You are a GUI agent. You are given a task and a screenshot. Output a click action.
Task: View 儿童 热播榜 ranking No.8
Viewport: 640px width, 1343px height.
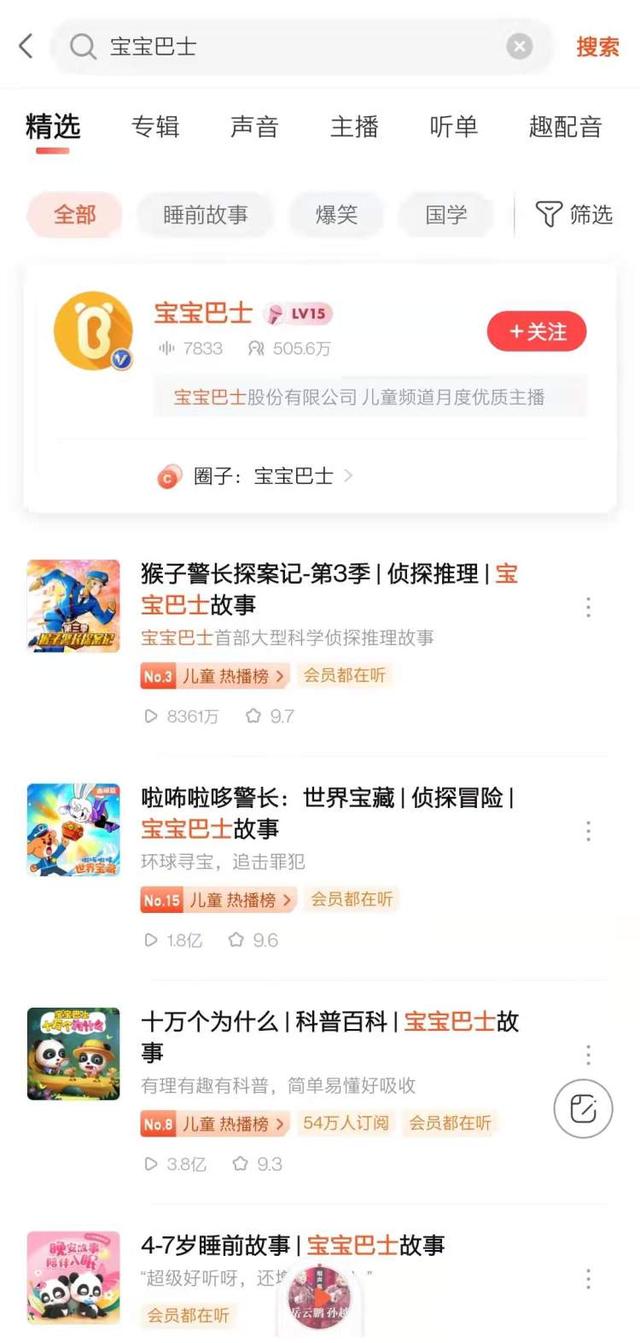point(214,1124)
